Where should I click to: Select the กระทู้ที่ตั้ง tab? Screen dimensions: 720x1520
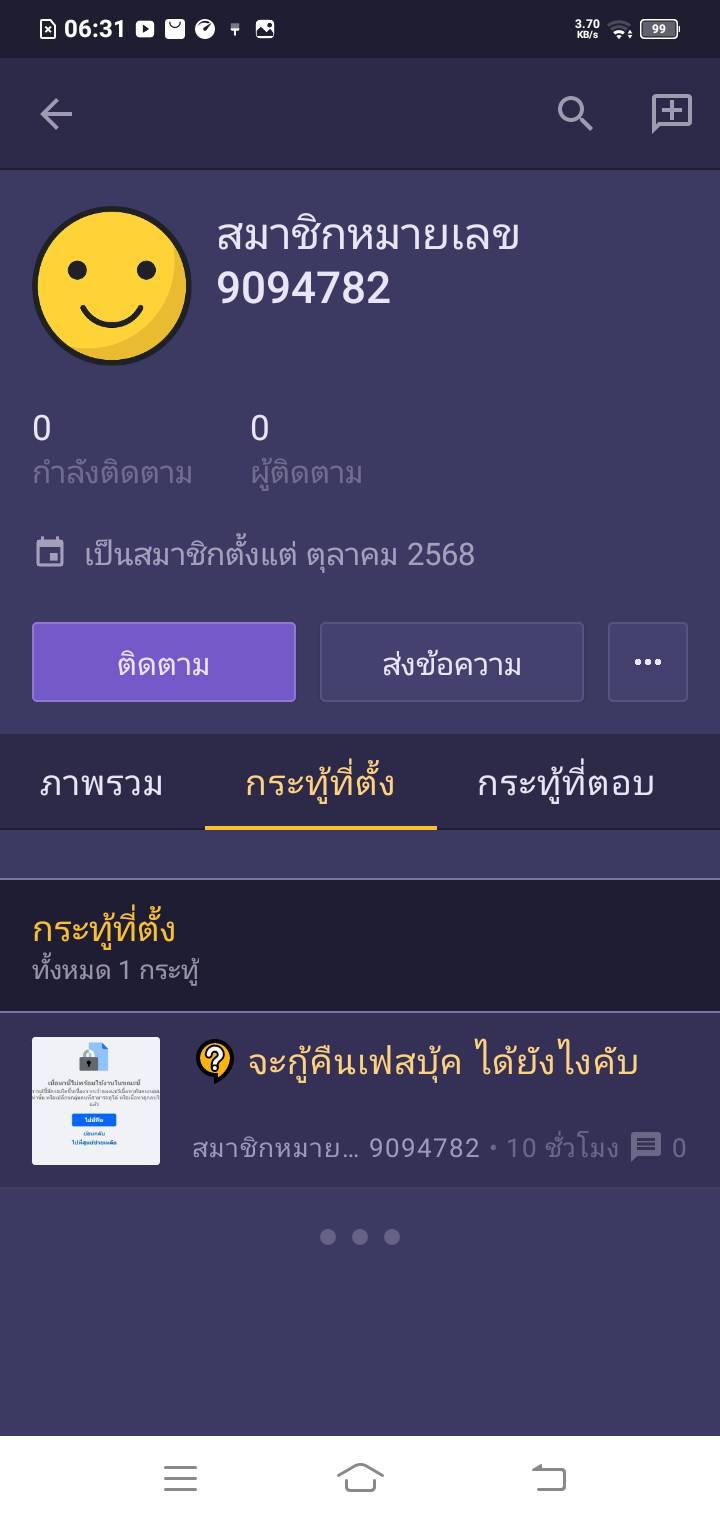tap(320, 784)
